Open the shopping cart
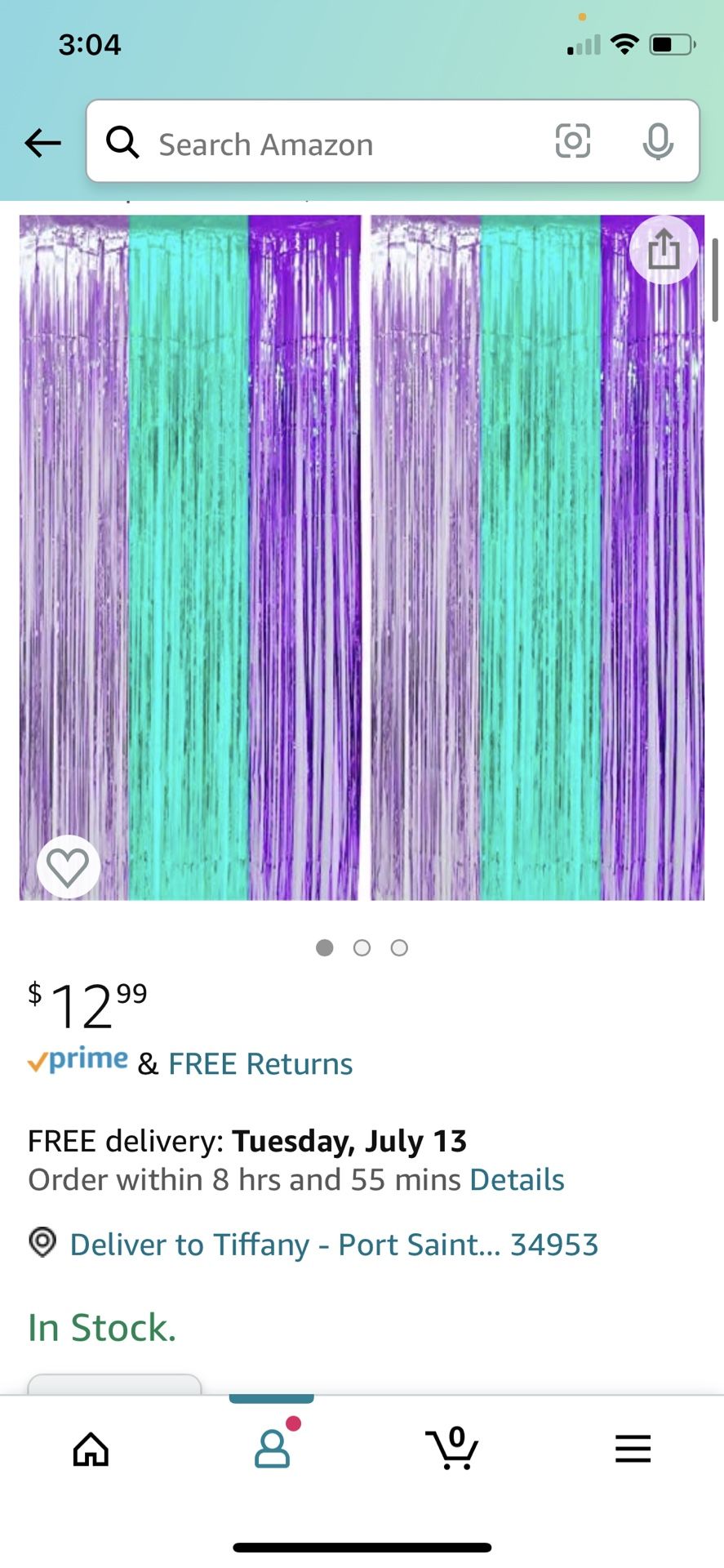 point(452,1449)
